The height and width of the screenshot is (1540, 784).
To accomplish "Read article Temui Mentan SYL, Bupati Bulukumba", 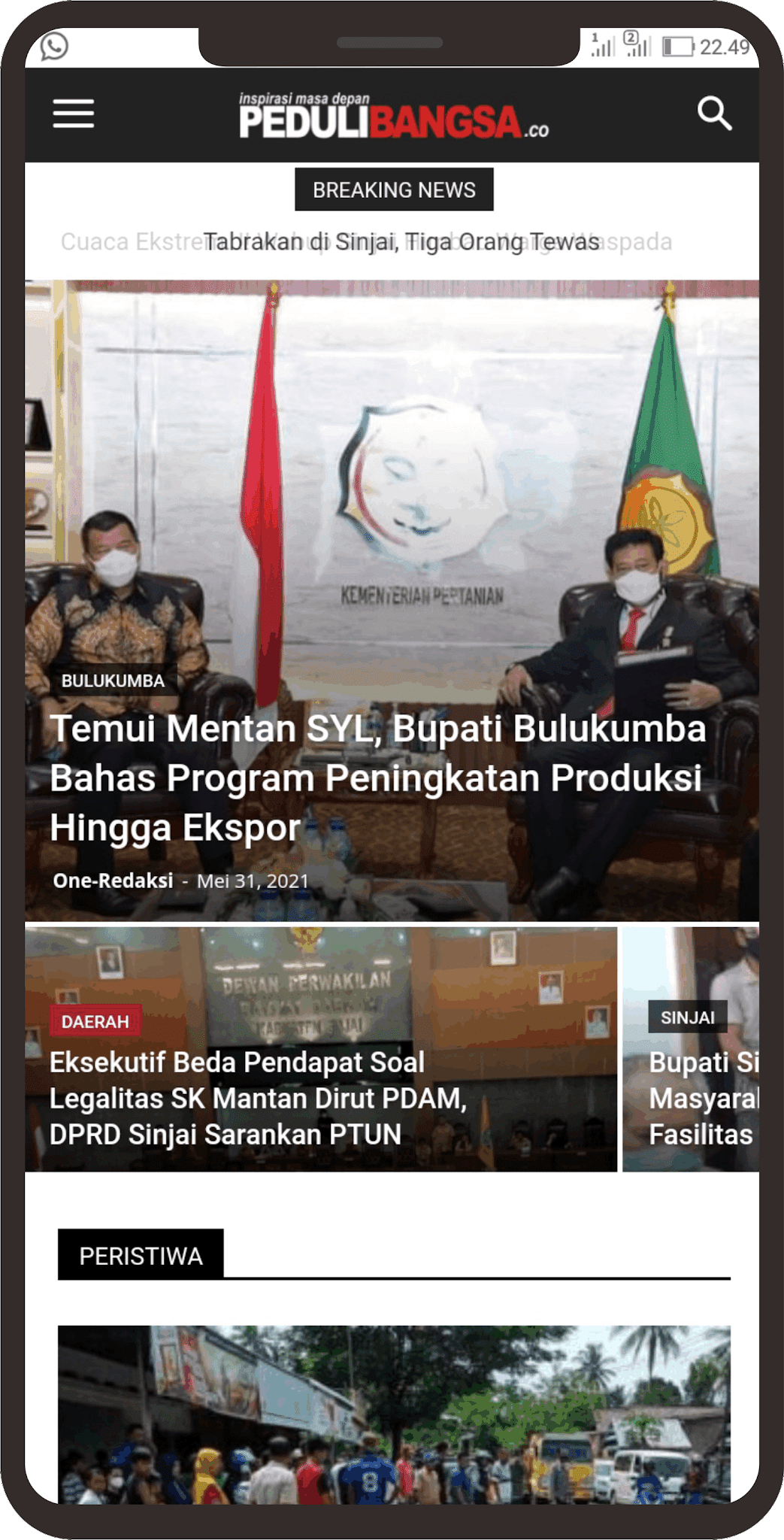I will pyautogui.click(x=377, y=778).
